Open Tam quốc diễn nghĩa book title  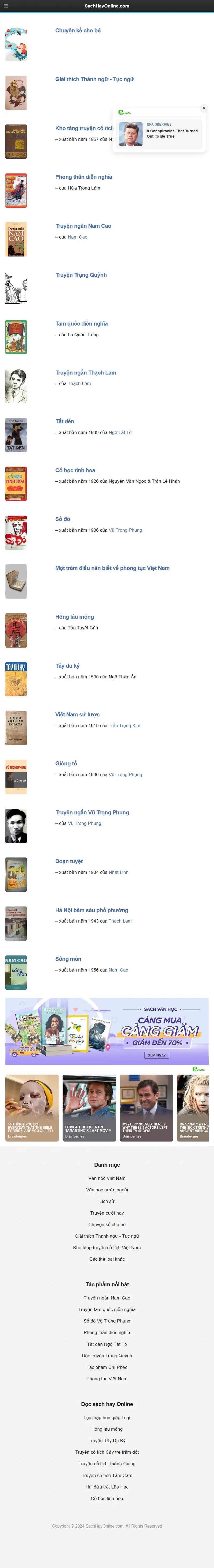(x=82, y=324)
